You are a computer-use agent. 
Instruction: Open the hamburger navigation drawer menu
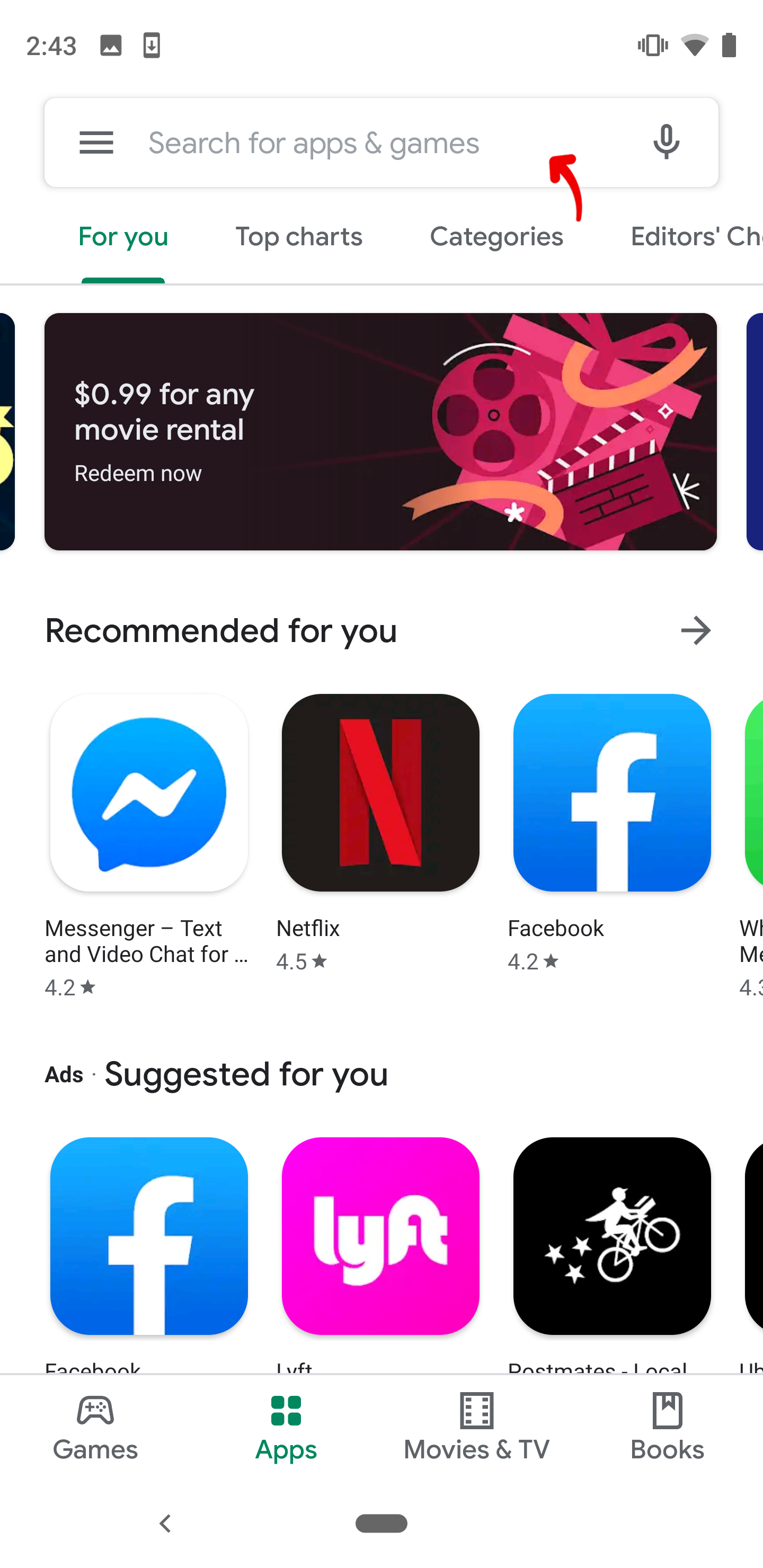pyautogui.click(x=96, y=143)
